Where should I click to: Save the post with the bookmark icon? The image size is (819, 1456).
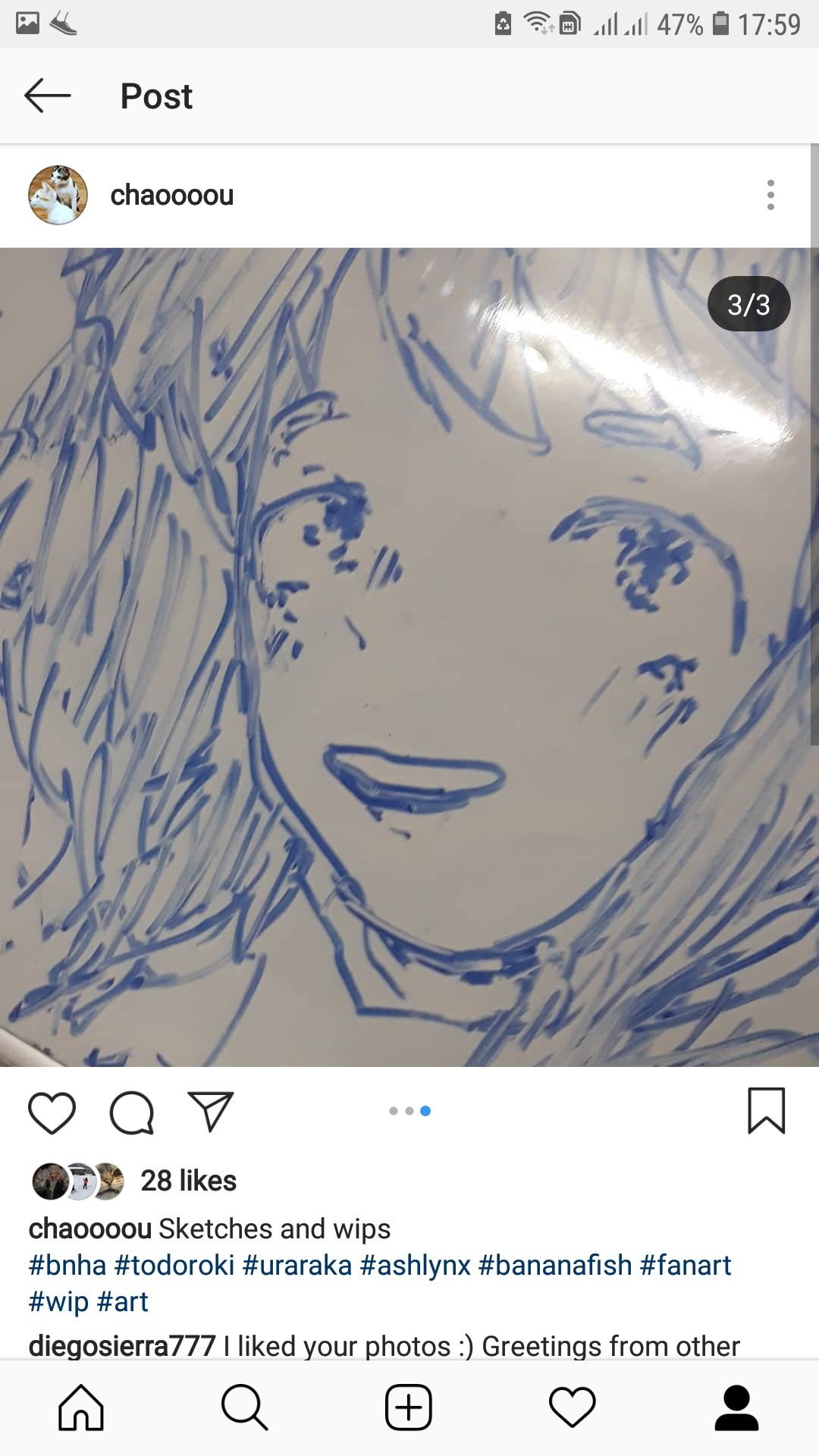[767, 1111]
